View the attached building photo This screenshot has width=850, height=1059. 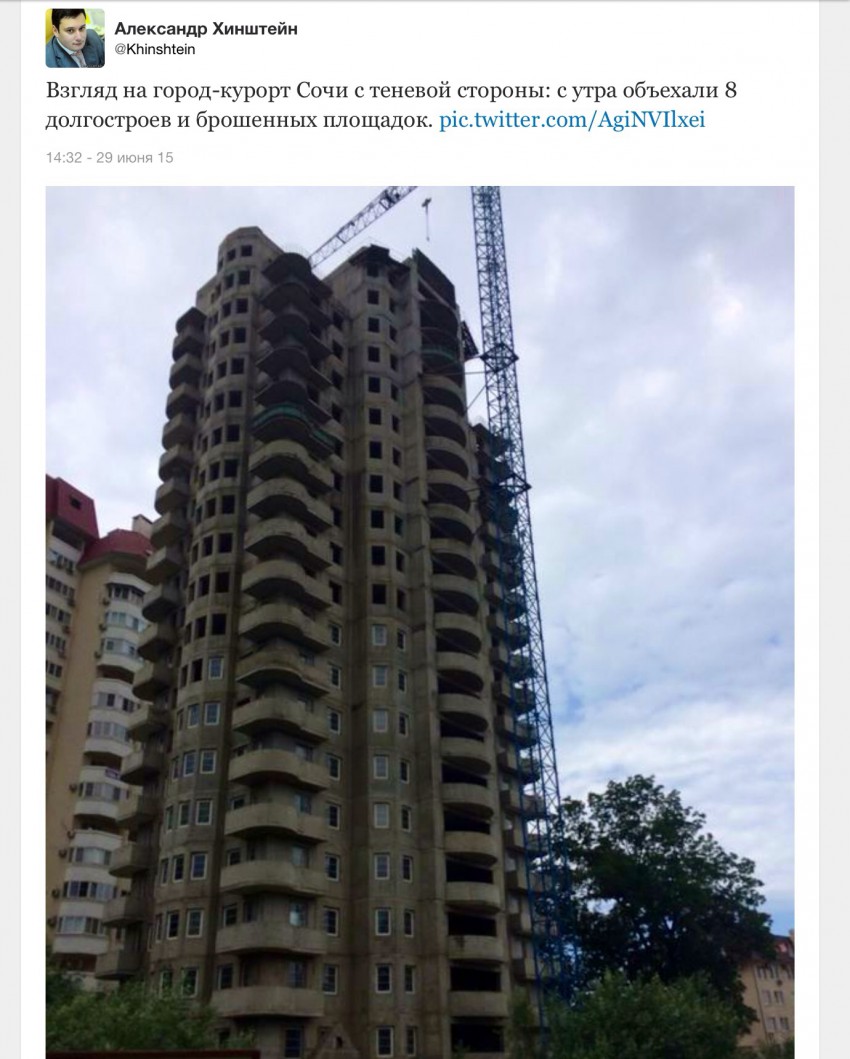coord(420,620)
